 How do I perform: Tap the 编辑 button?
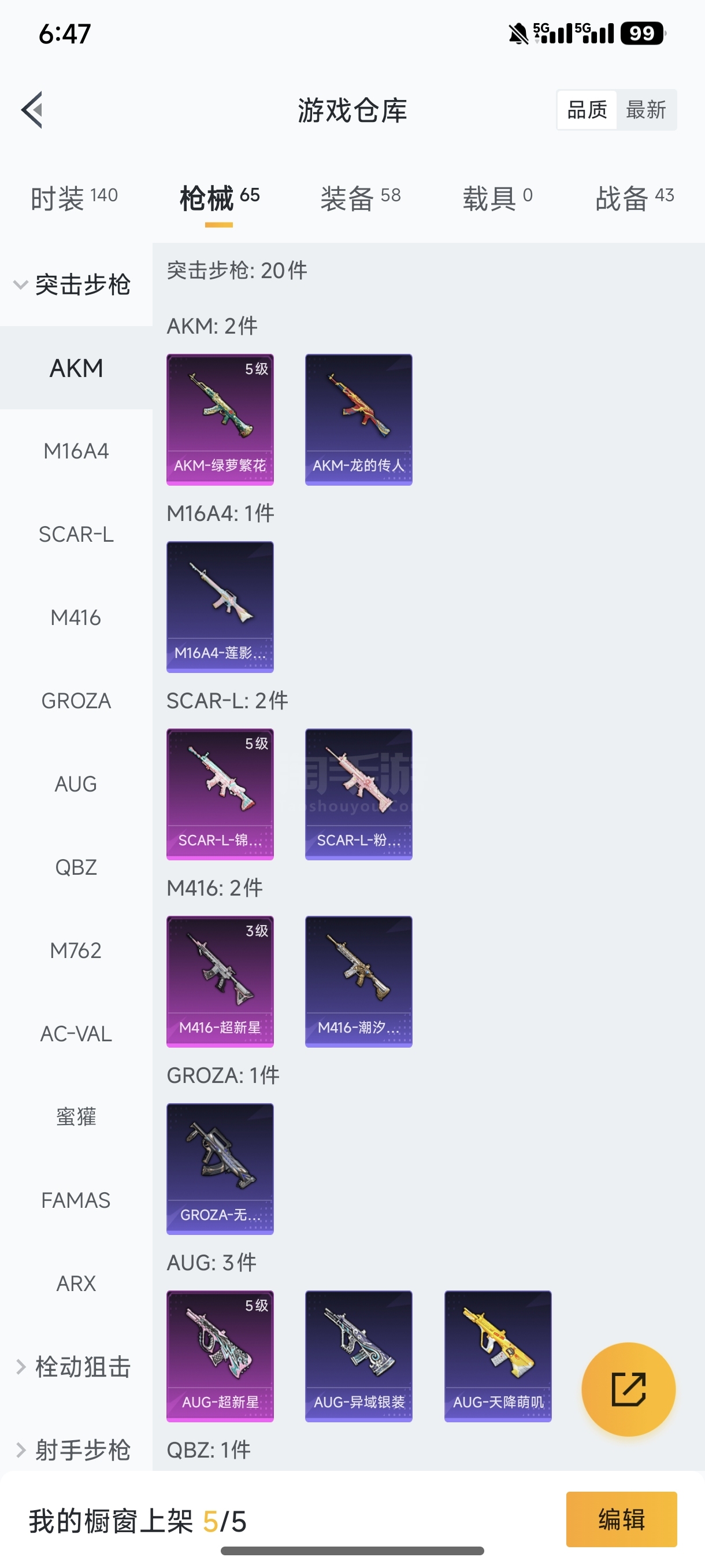[x=621, y=1519]
